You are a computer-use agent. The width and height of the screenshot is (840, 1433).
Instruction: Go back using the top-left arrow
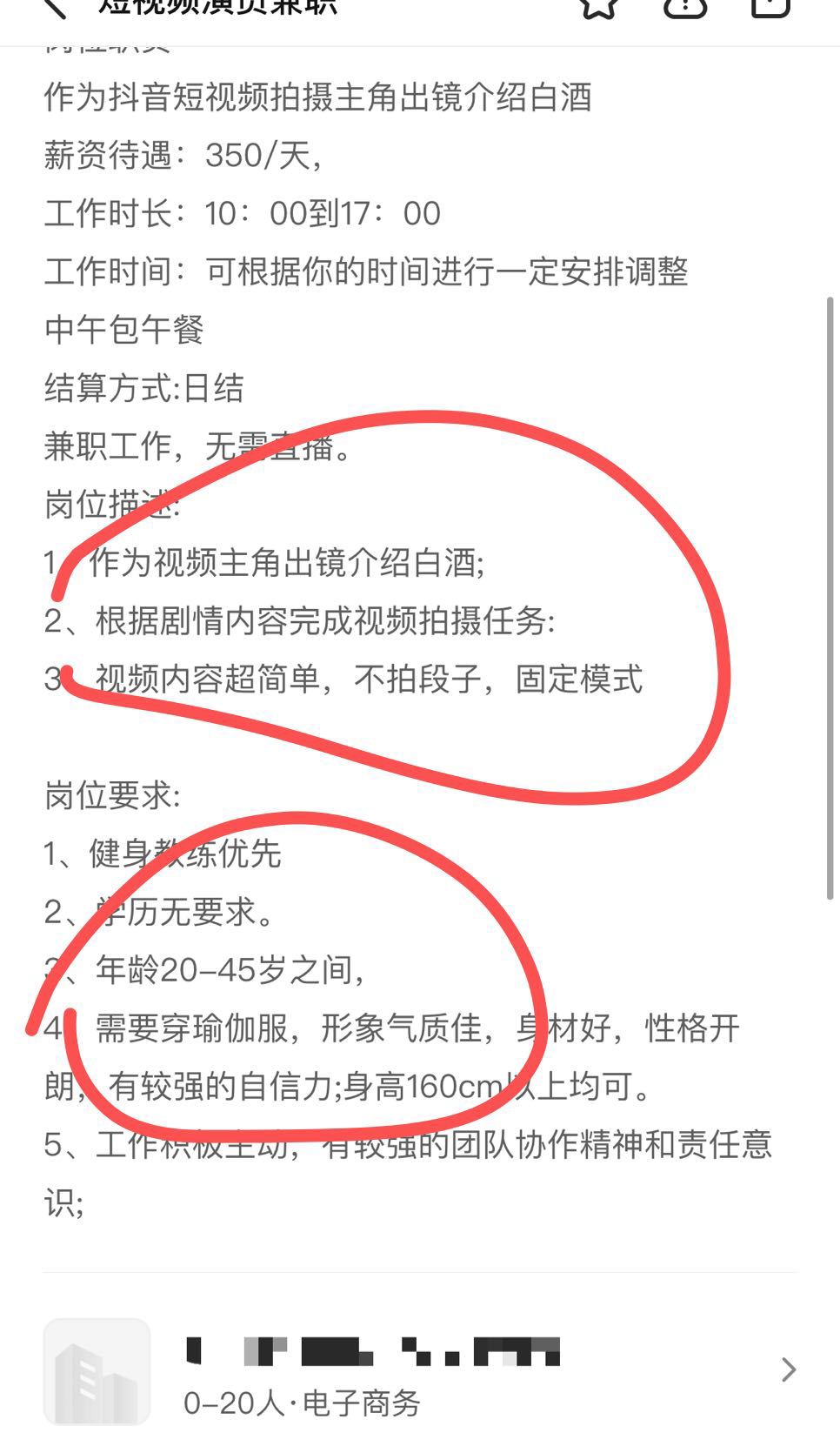[x=56, y=7]
